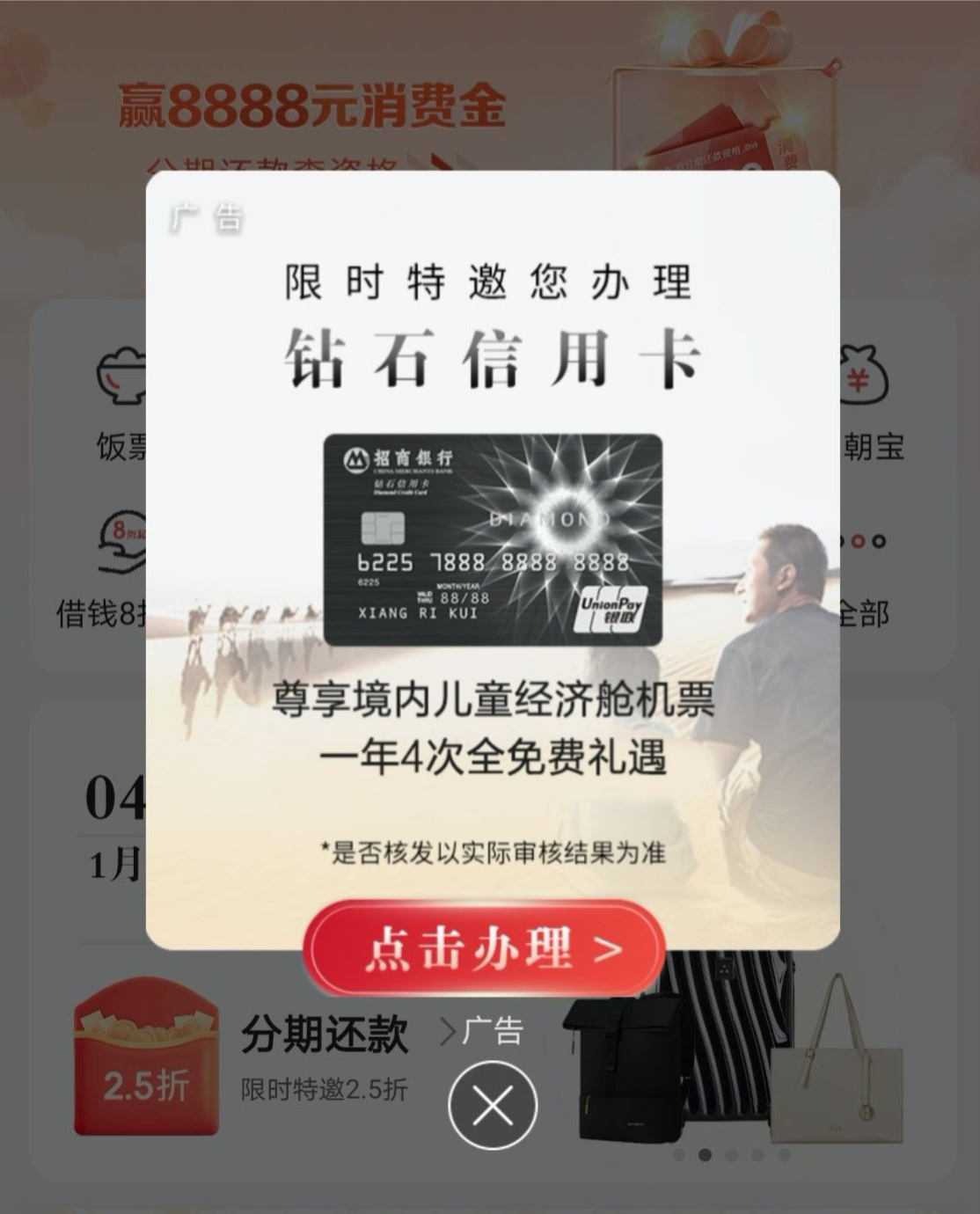Screen dimensions: 980x1214
Task: Open the diamond credit card ad
Action: (492, 539)
